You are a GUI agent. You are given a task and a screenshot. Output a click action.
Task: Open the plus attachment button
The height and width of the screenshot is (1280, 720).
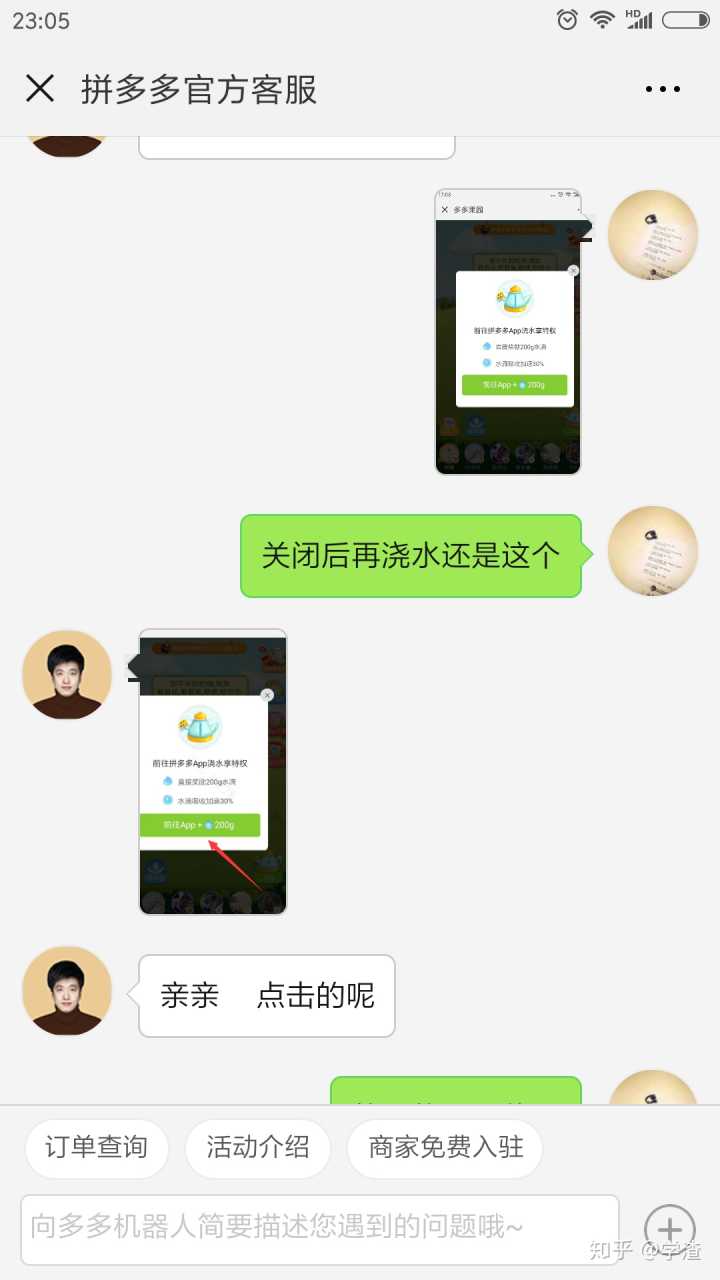tap(669, 1229)
